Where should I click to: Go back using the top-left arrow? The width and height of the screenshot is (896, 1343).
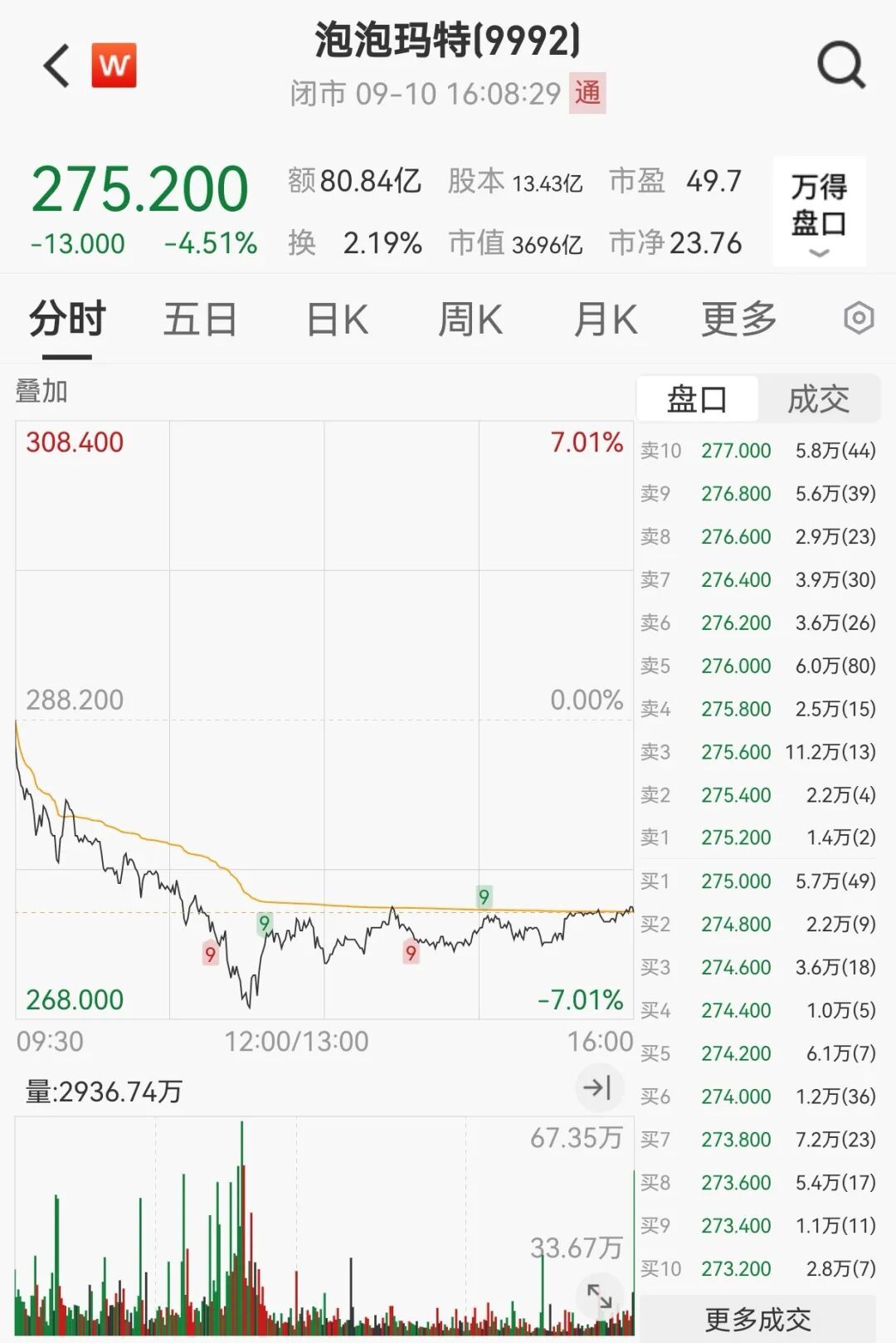(56, 66)
